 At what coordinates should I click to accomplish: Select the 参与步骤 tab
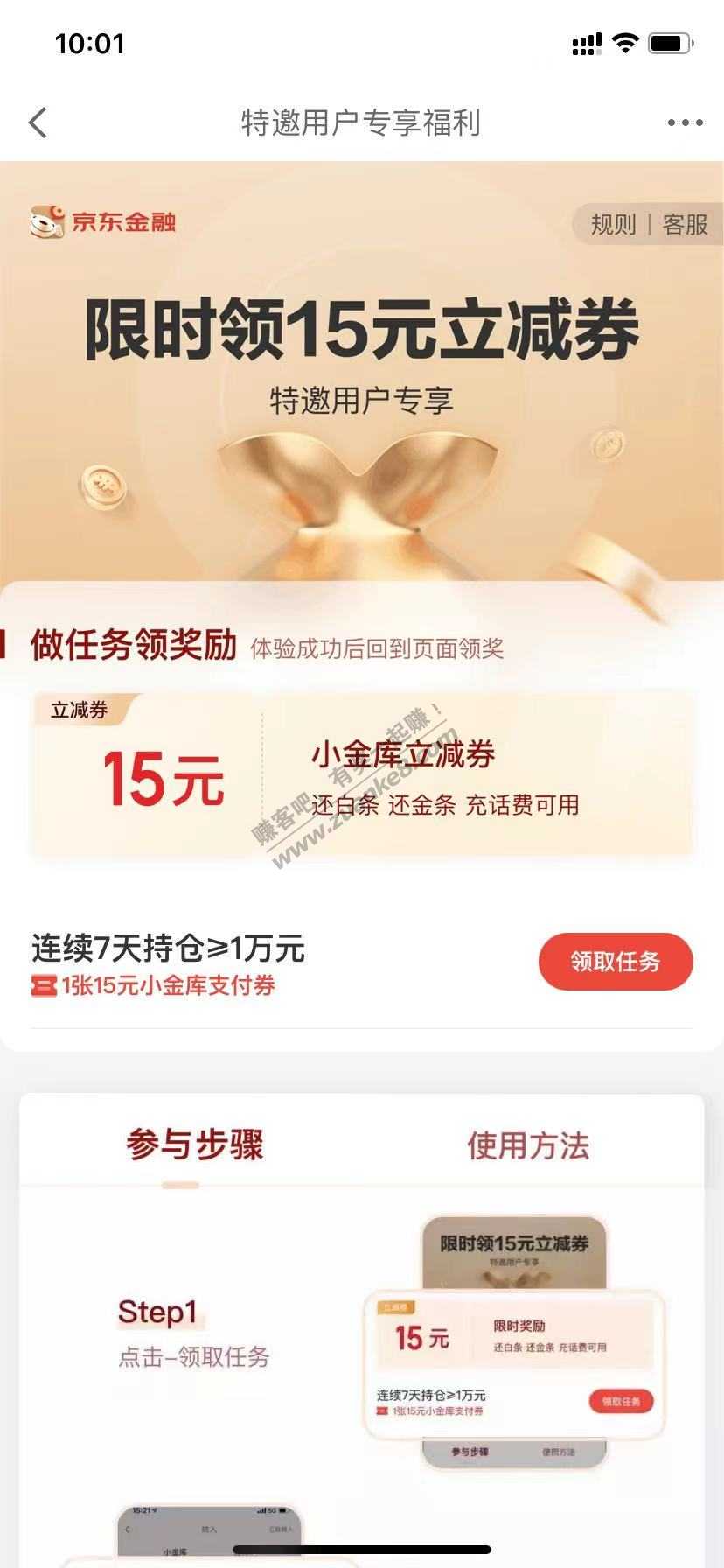[x=194, y=1145]
